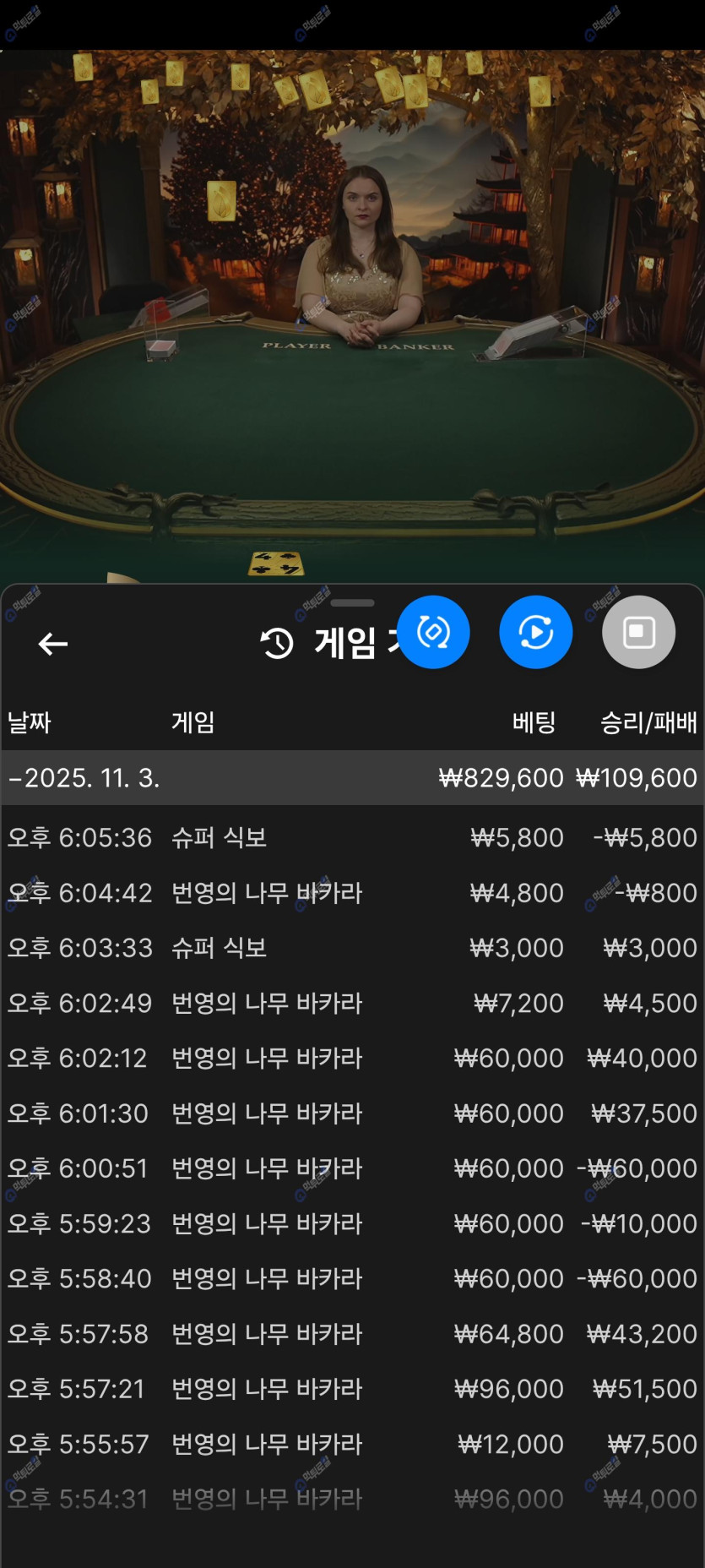Image resolution: width=705 pixels, height=1568 pixels.
Task: Tap the panel drag handle bar
Action: coord(352,603)
